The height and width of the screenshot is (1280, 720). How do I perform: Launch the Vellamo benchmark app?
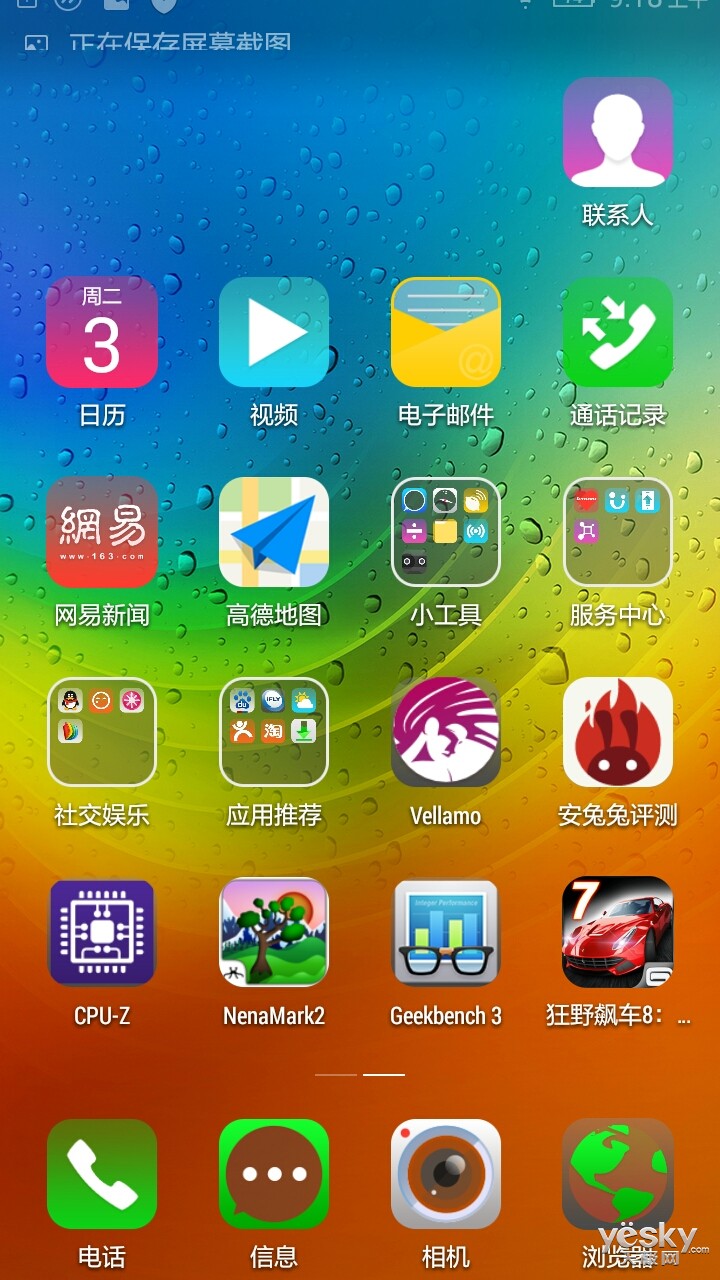(446, 732)
